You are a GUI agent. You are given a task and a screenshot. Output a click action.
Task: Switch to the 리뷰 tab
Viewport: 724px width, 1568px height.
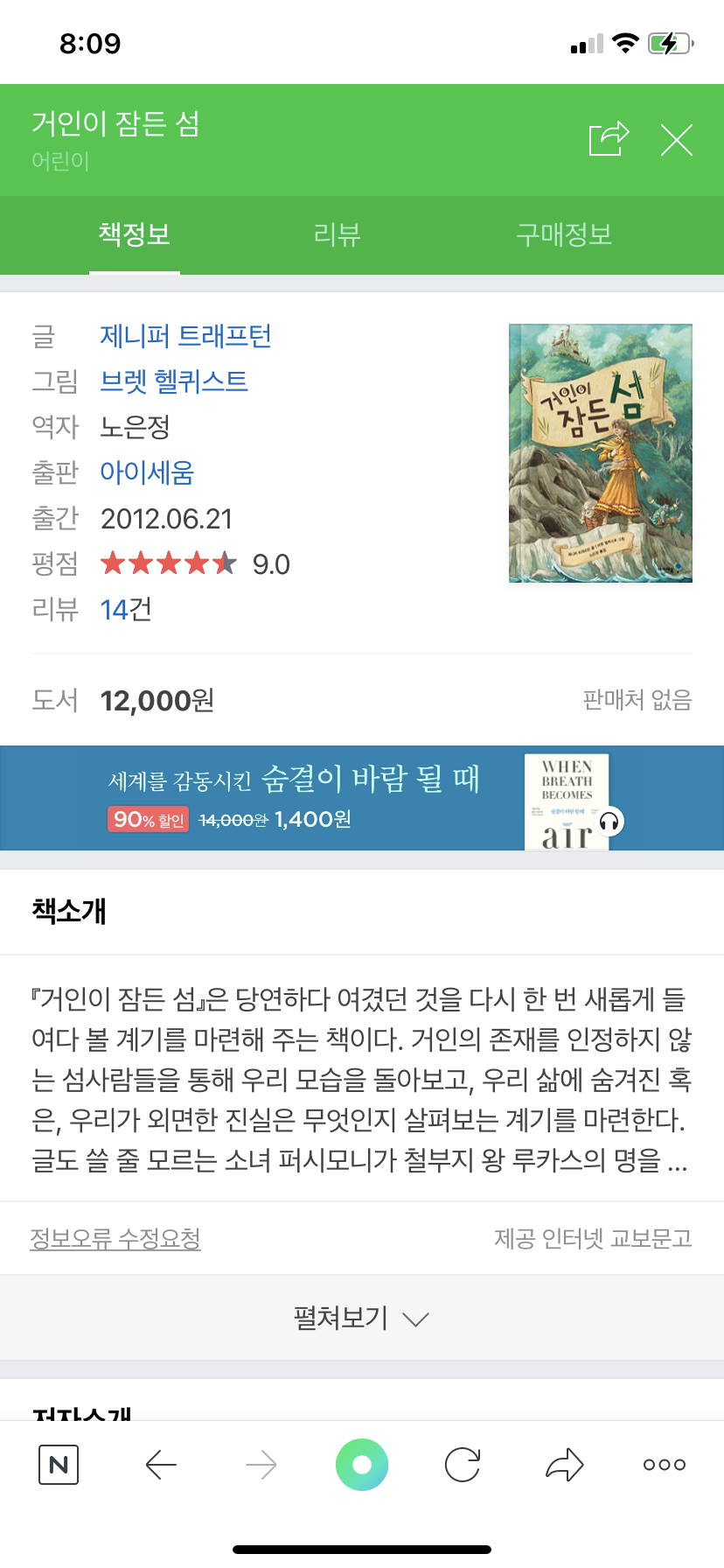pos(337,234)
